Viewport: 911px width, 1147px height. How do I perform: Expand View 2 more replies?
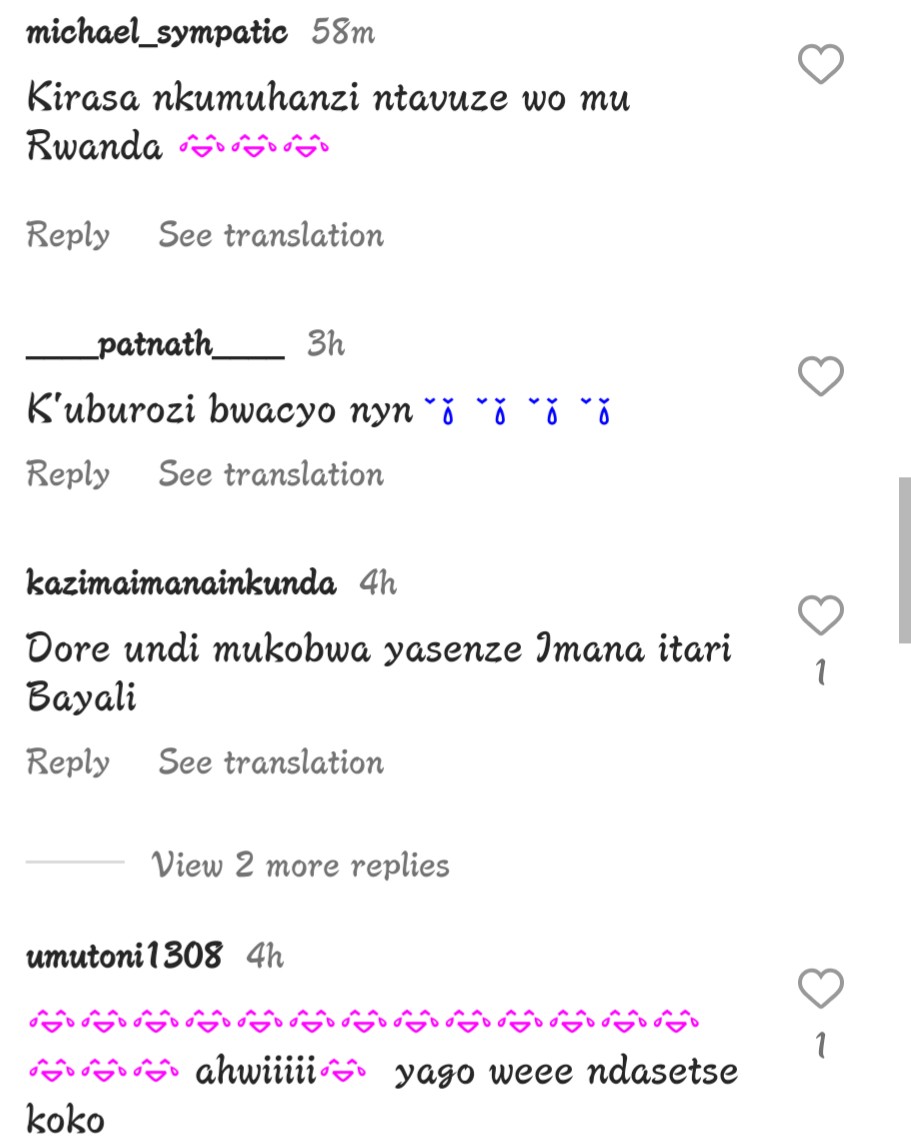coord(300,864)
